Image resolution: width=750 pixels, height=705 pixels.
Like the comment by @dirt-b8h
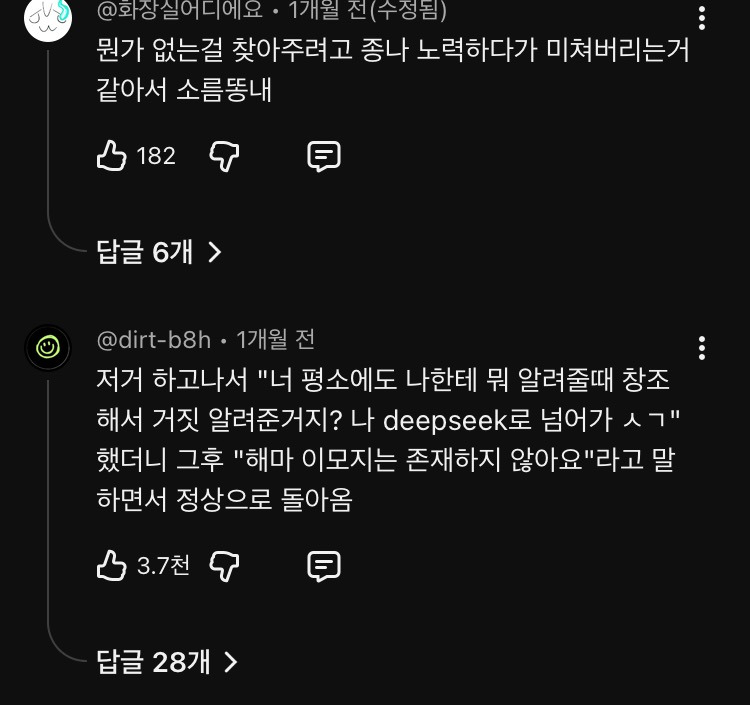click(111, 565)
